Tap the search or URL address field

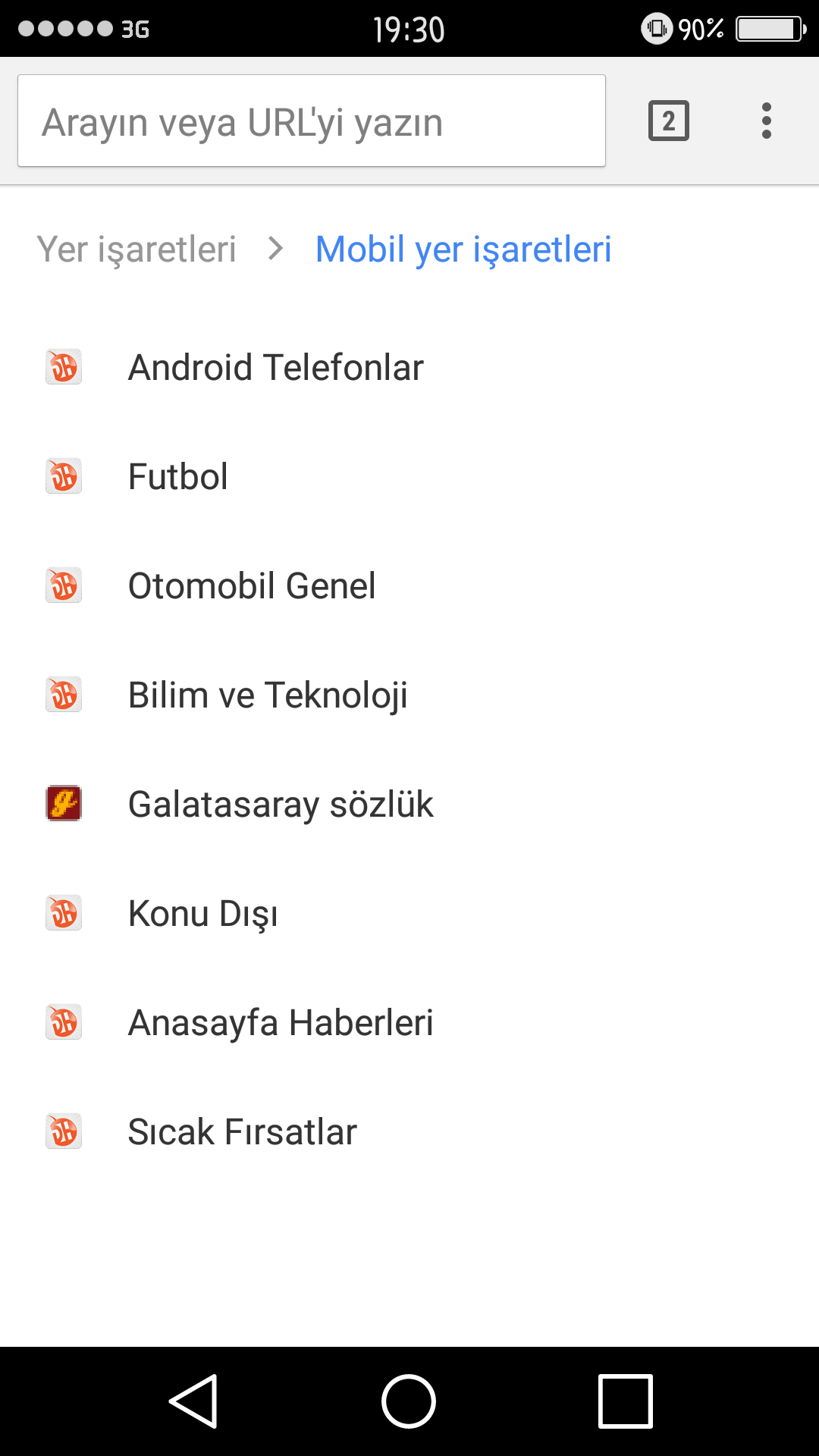[x=312, y=121]
